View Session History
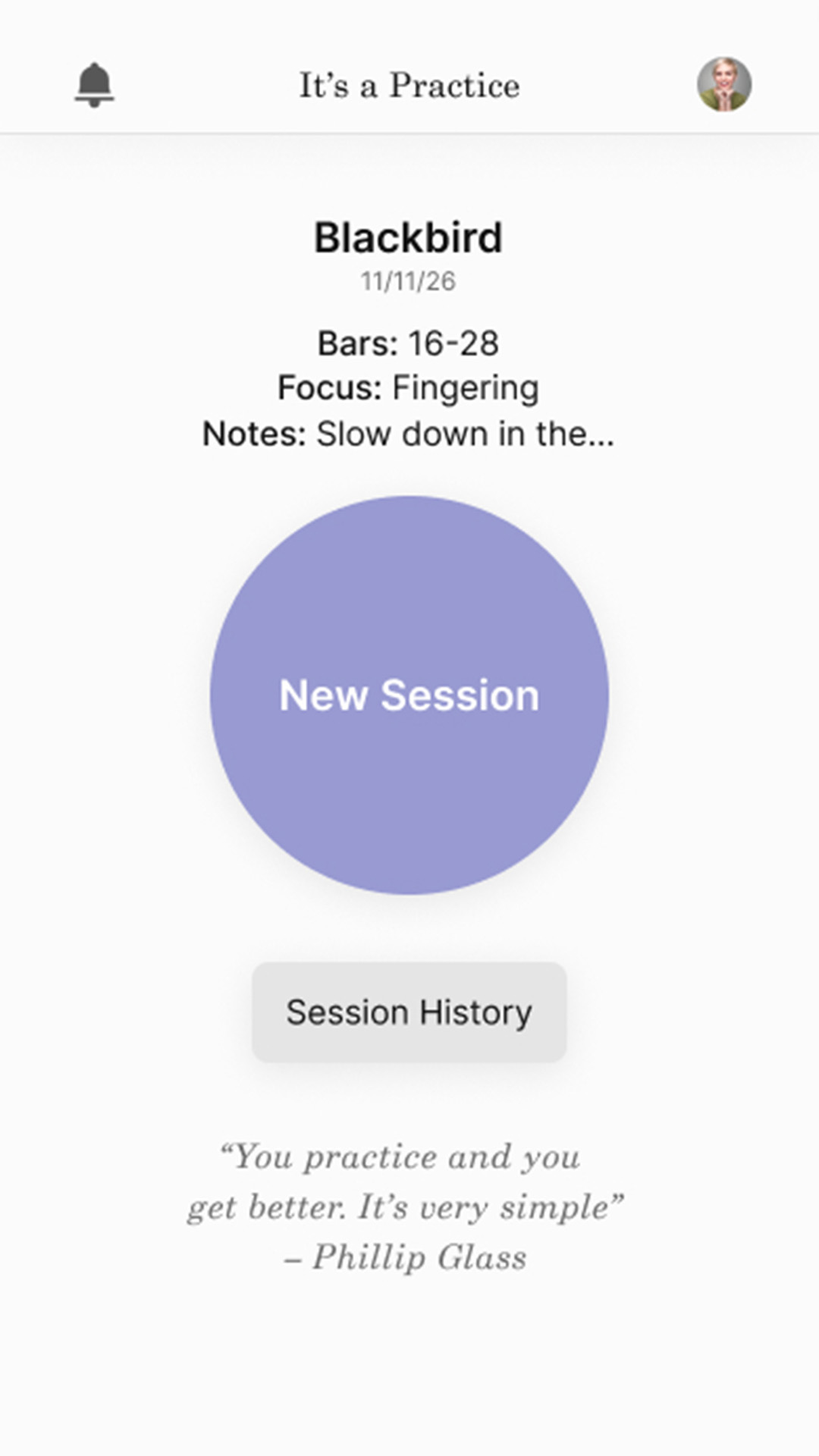The height and width of the screenshot is (1456, 819). click(x=409, y=1012)
